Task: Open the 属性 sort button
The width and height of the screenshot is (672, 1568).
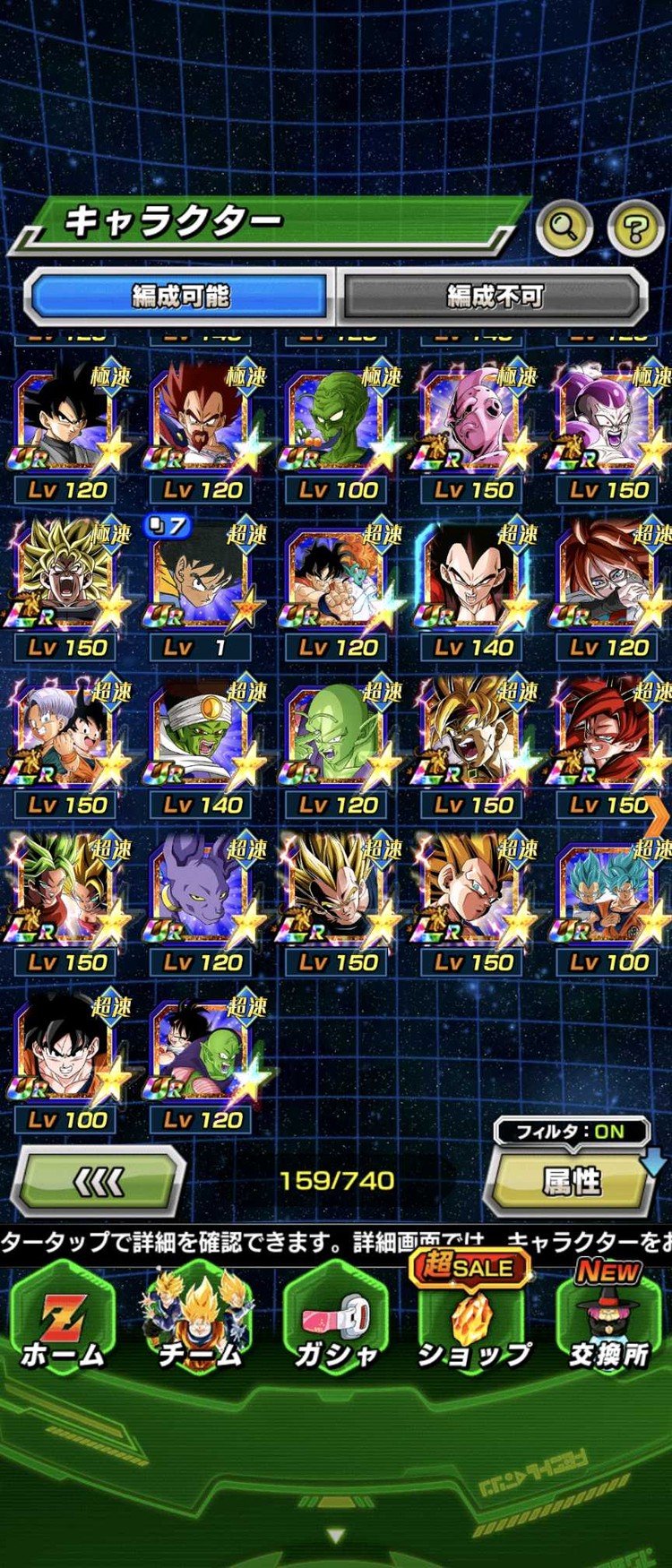Action: (x=572, y=1182)
